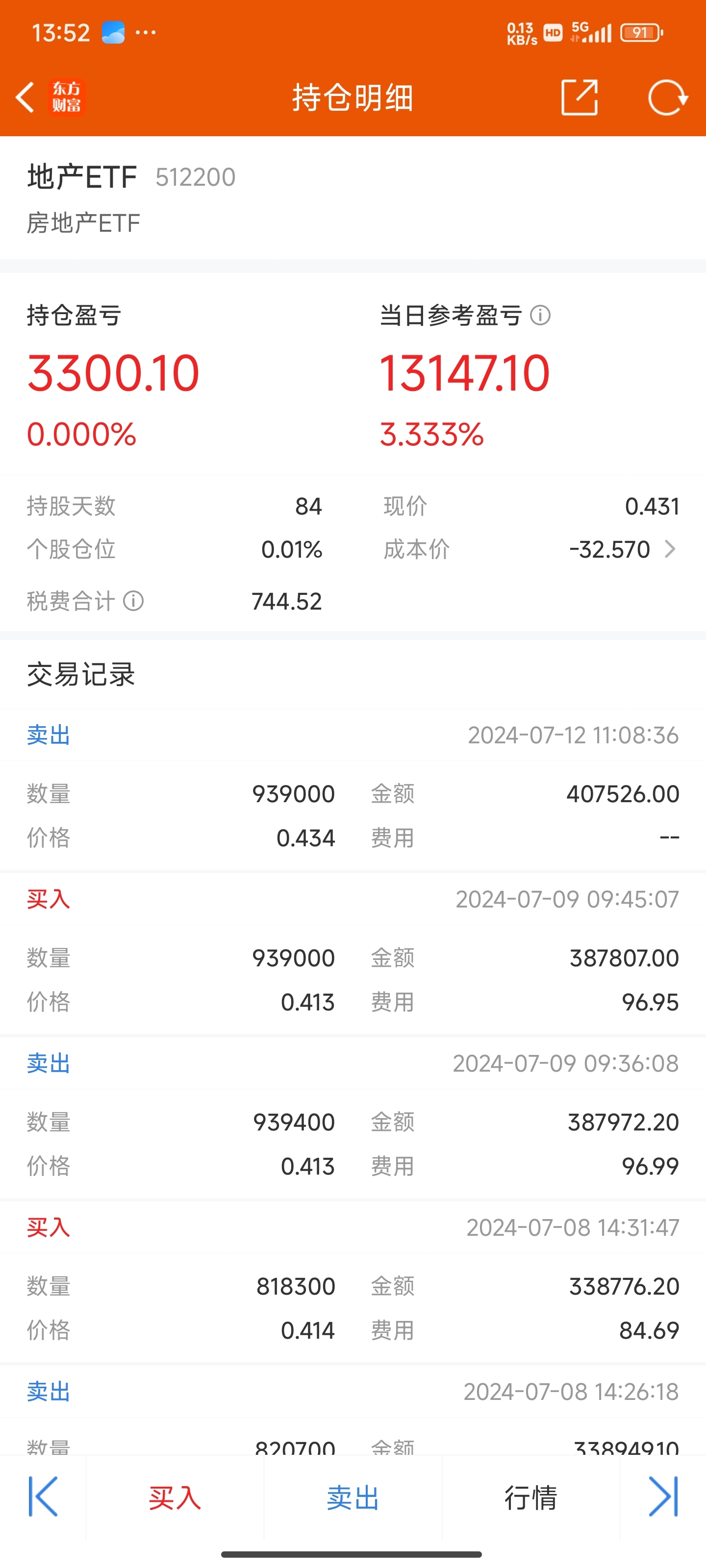Tap the share icon in the title bar

pos(580,98)
